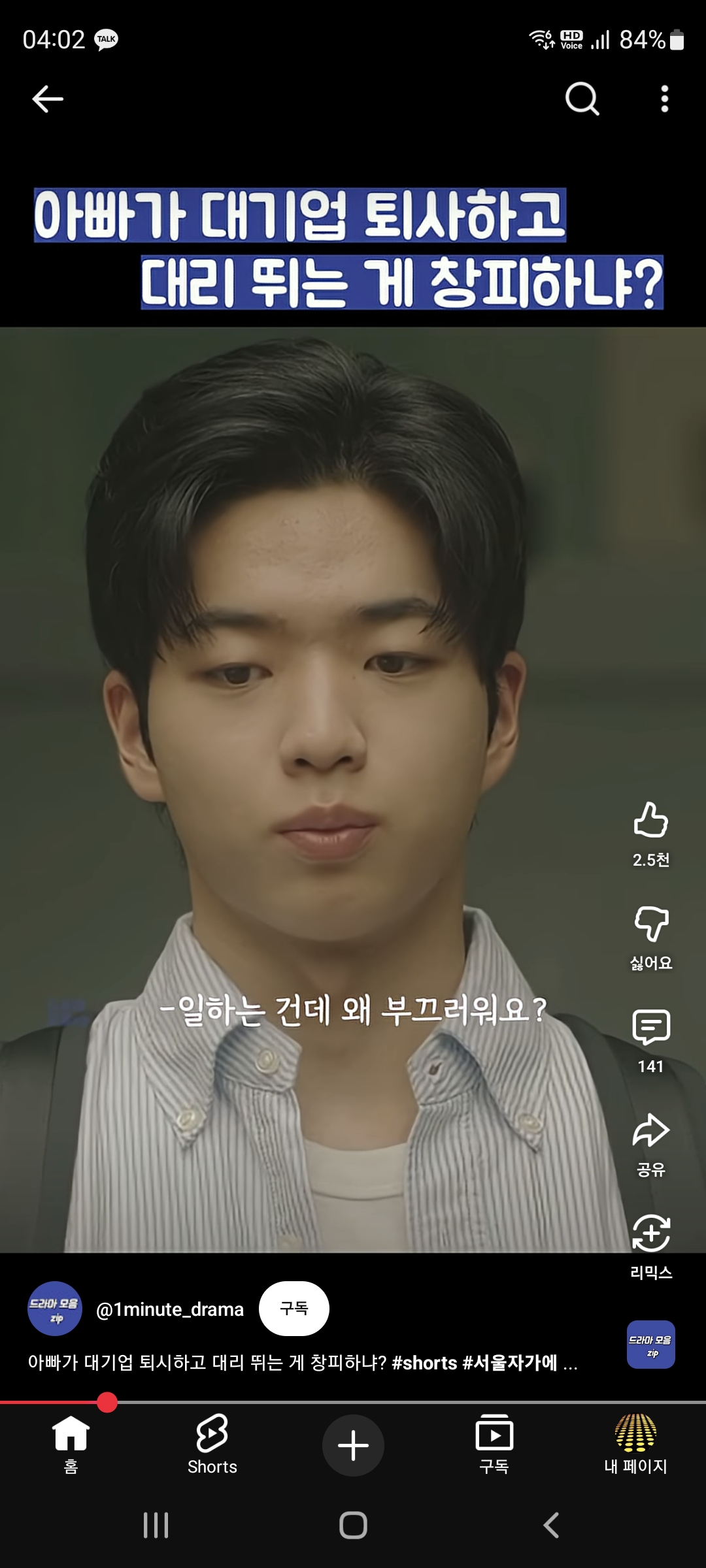Open the sound source thumbnail
The image size is (706, 1568).
(650, 1345)
